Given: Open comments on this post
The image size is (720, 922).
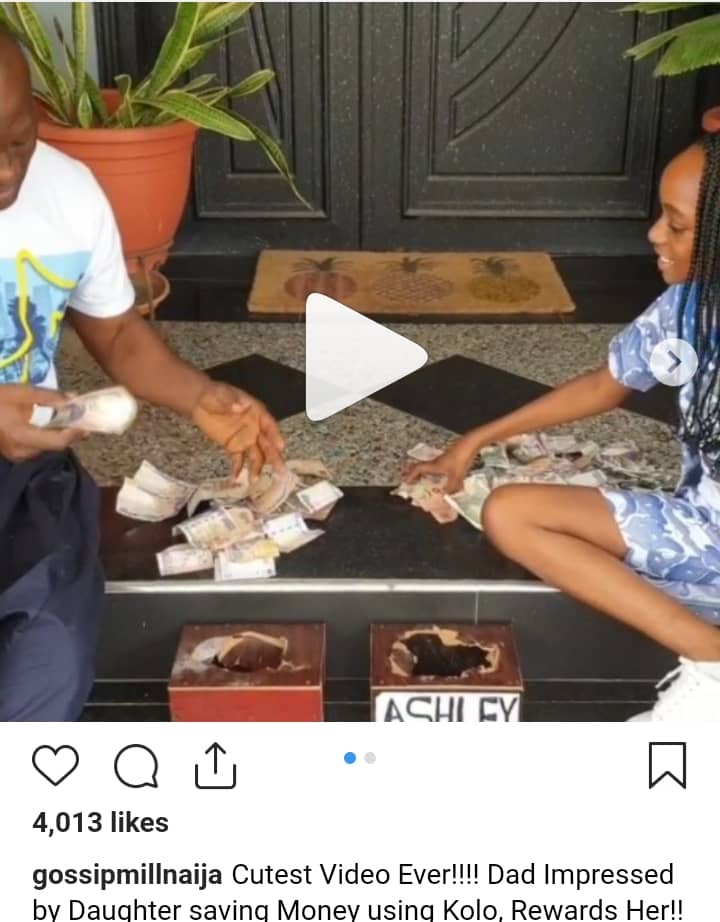Looking at the screenshot, I should 136,766.
